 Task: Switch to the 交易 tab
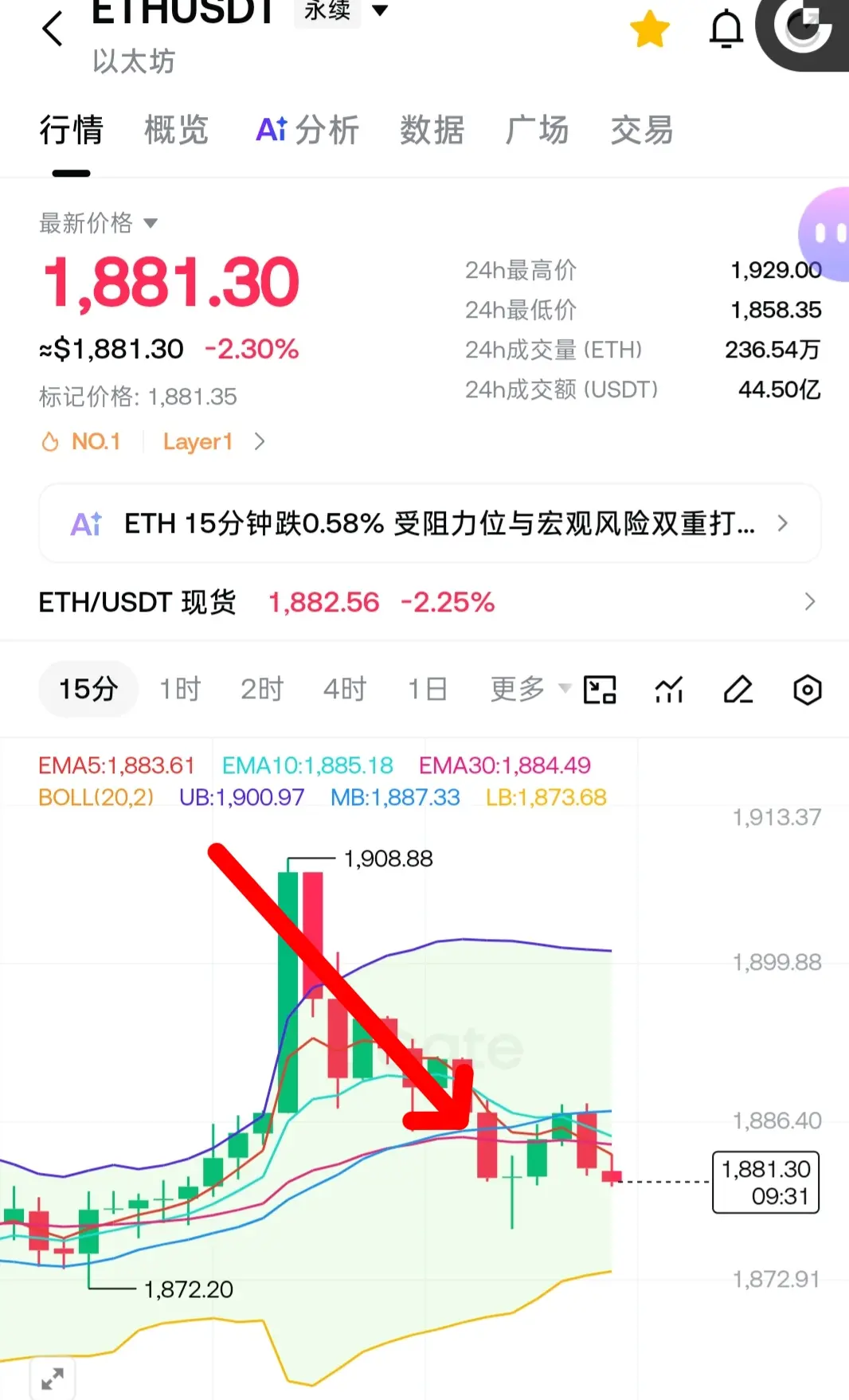click(642, 130)
